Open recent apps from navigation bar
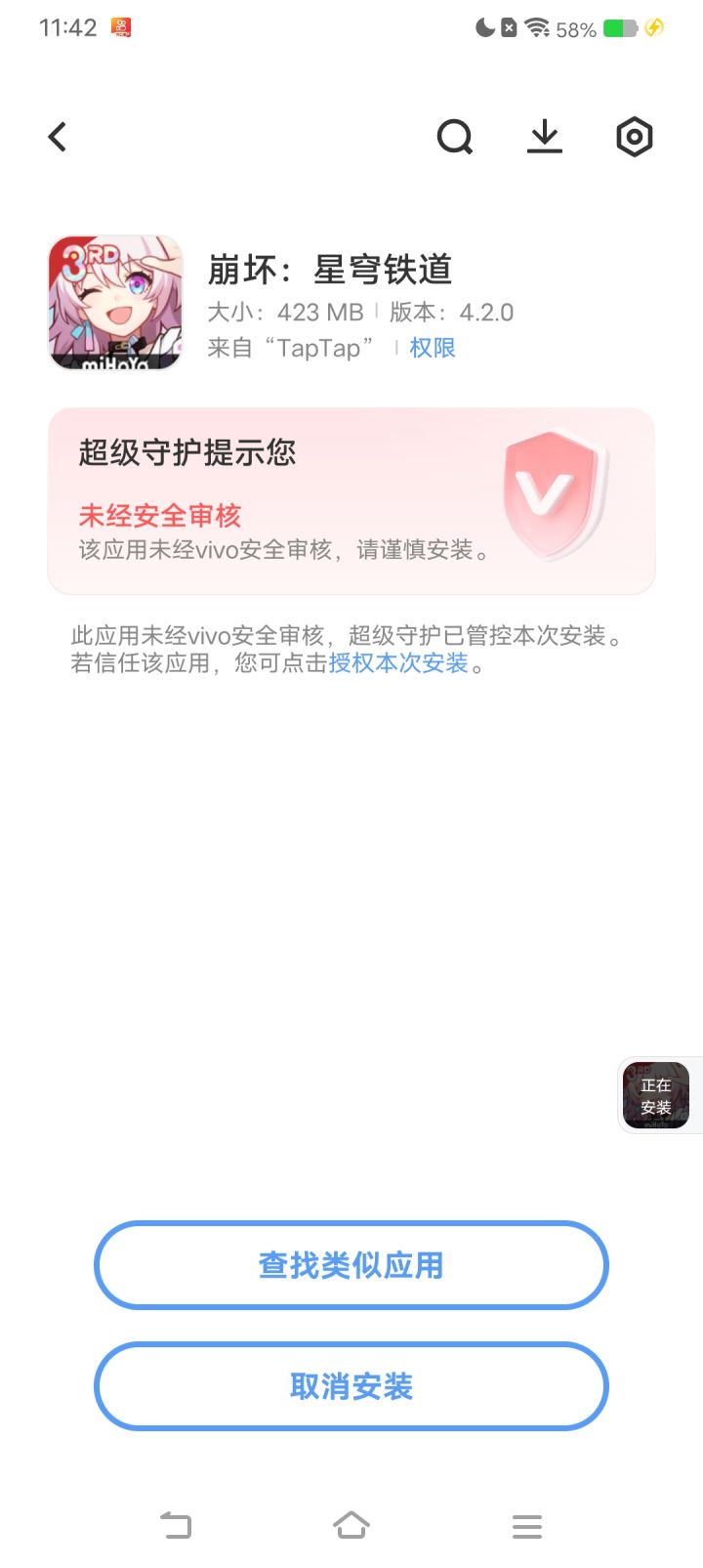Image resolution: width=703 pixels, height=1568 pixels. coord(526,1524)
